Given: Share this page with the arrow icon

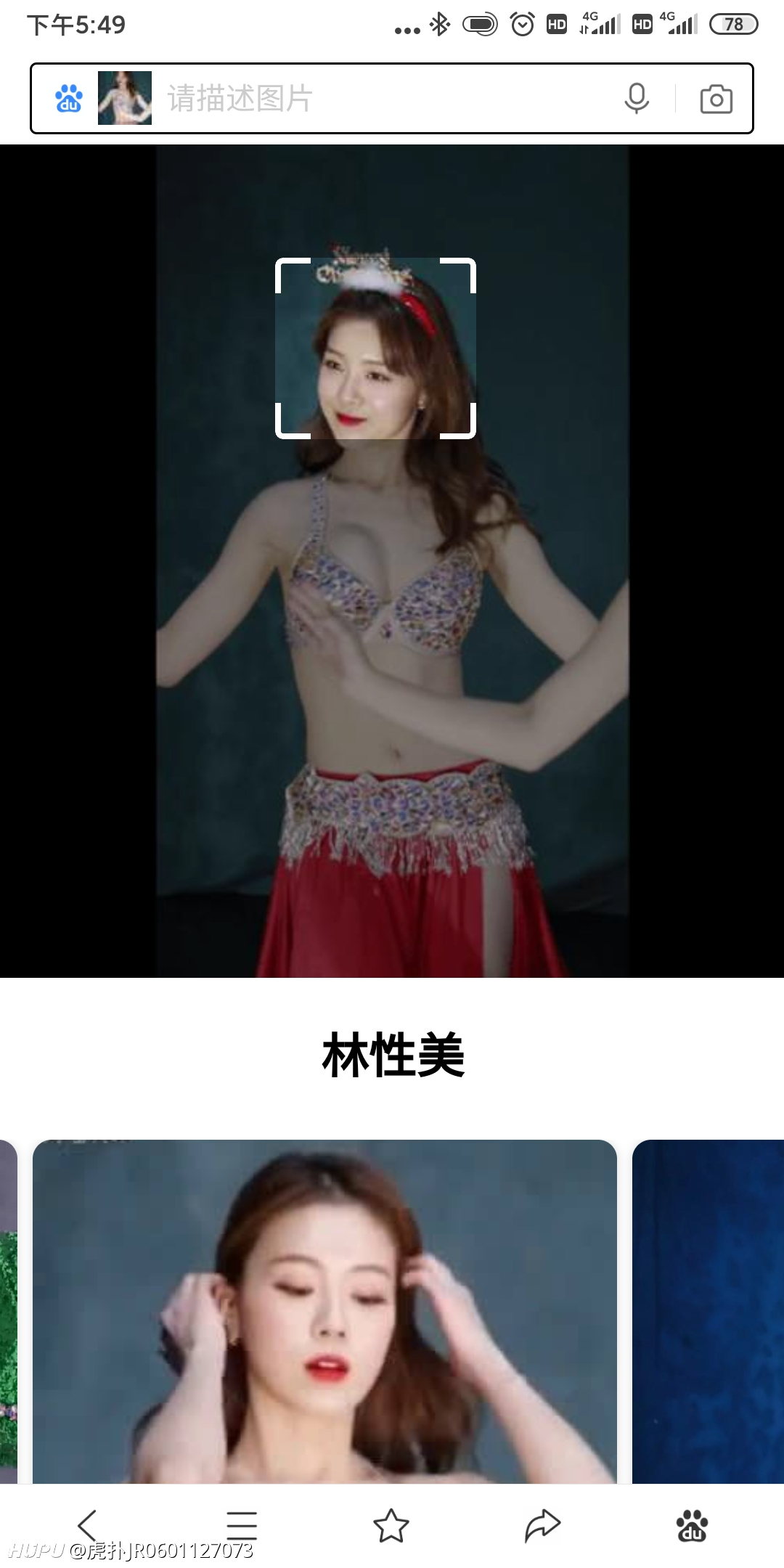Looking at the screenshot, I should click(542, 1525).
